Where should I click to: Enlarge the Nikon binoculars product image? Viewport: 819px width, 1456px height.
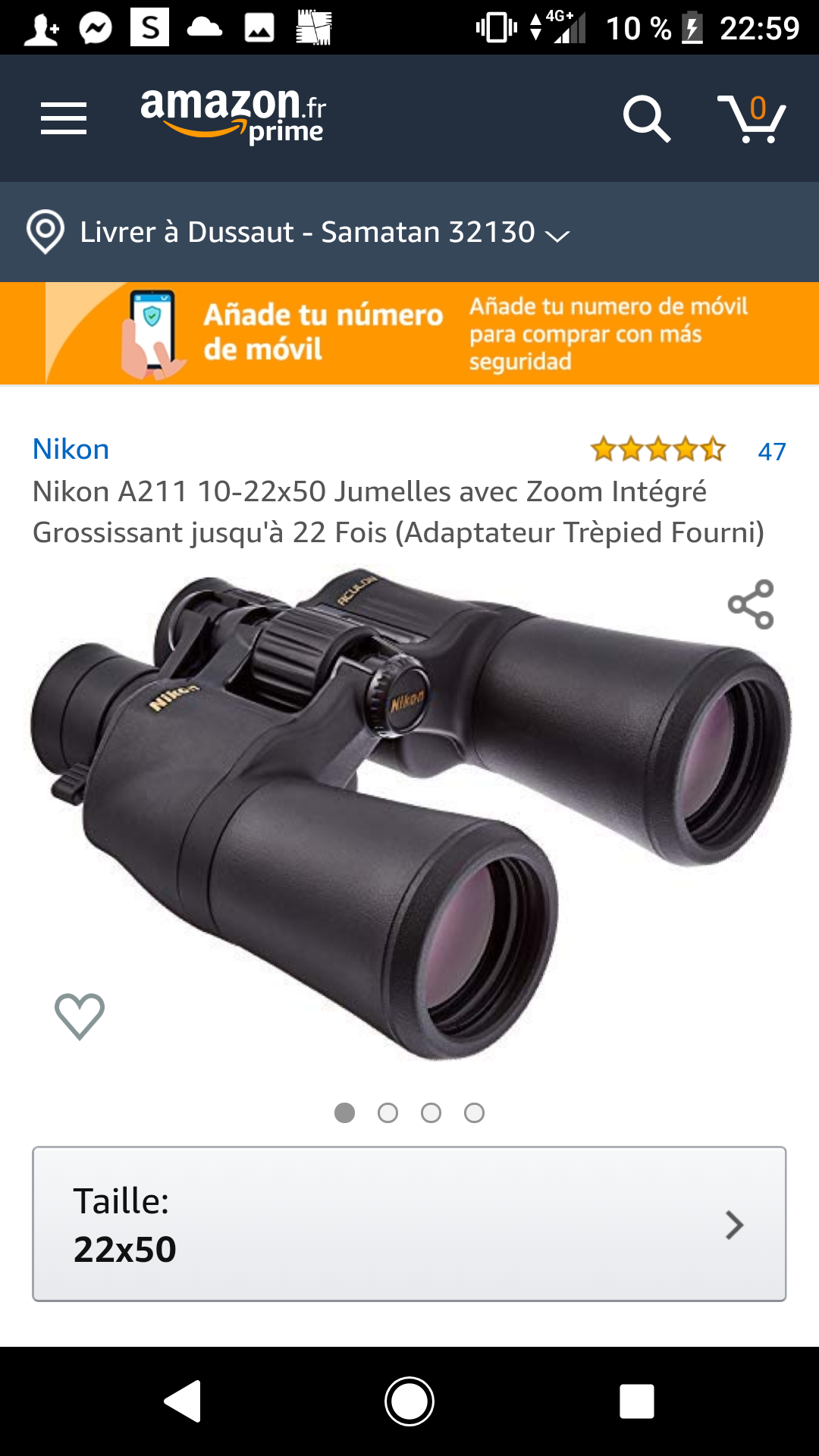(x=409, y=811)
